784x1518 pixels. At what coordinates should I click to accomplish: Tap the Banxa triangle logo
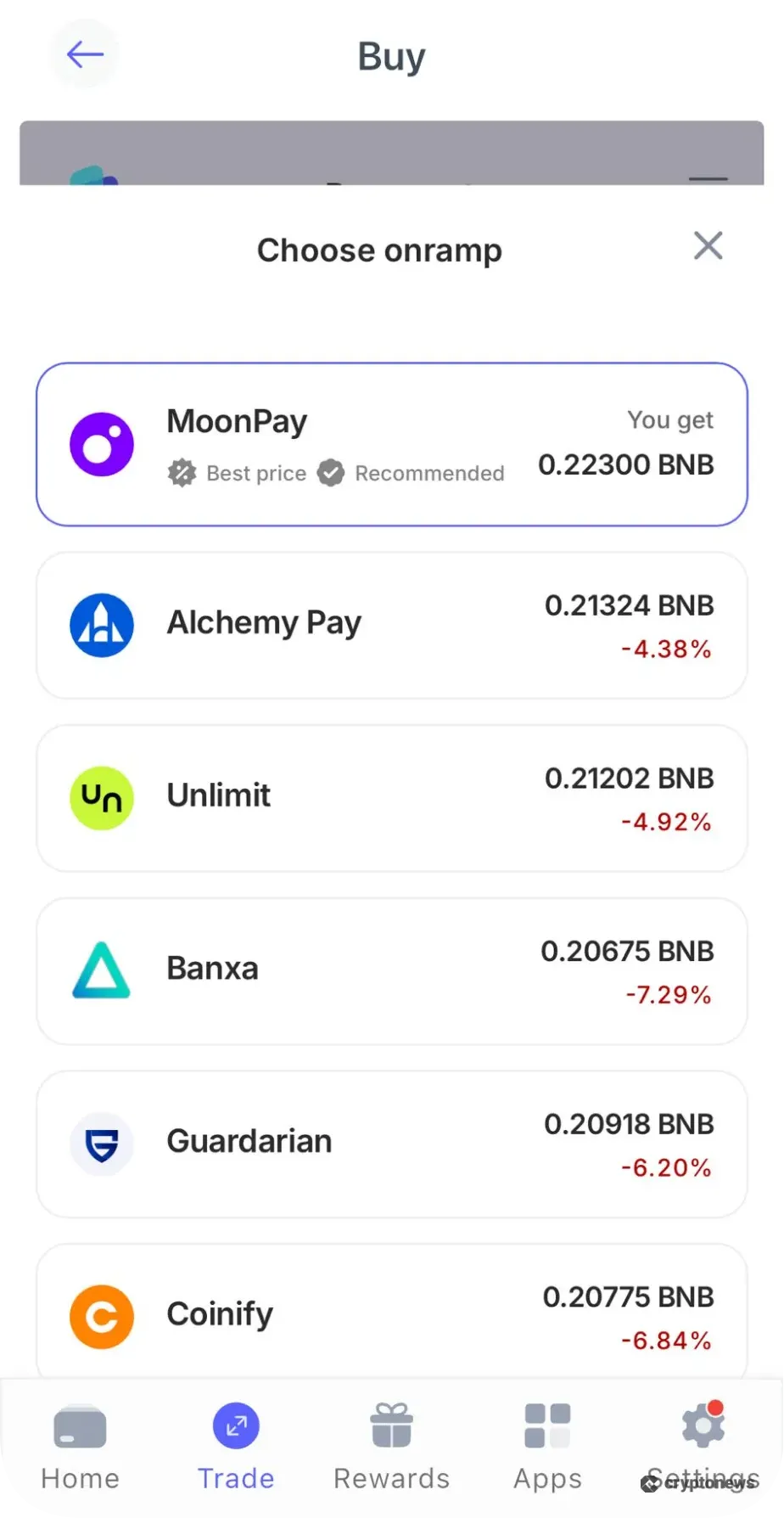pyautogui.click(x=101, y=970)
